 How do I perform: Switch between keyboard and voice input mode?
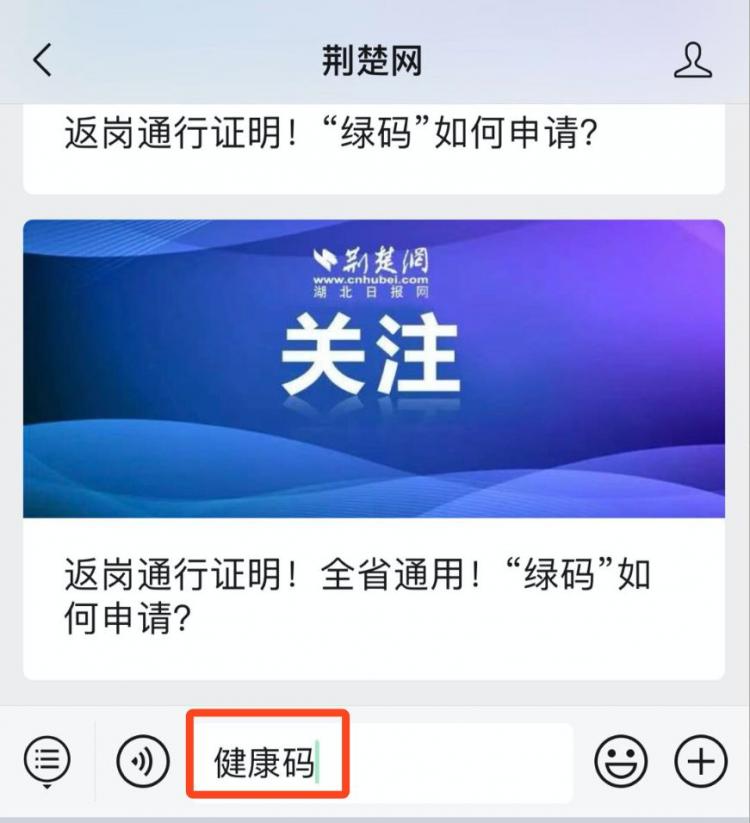143,760
